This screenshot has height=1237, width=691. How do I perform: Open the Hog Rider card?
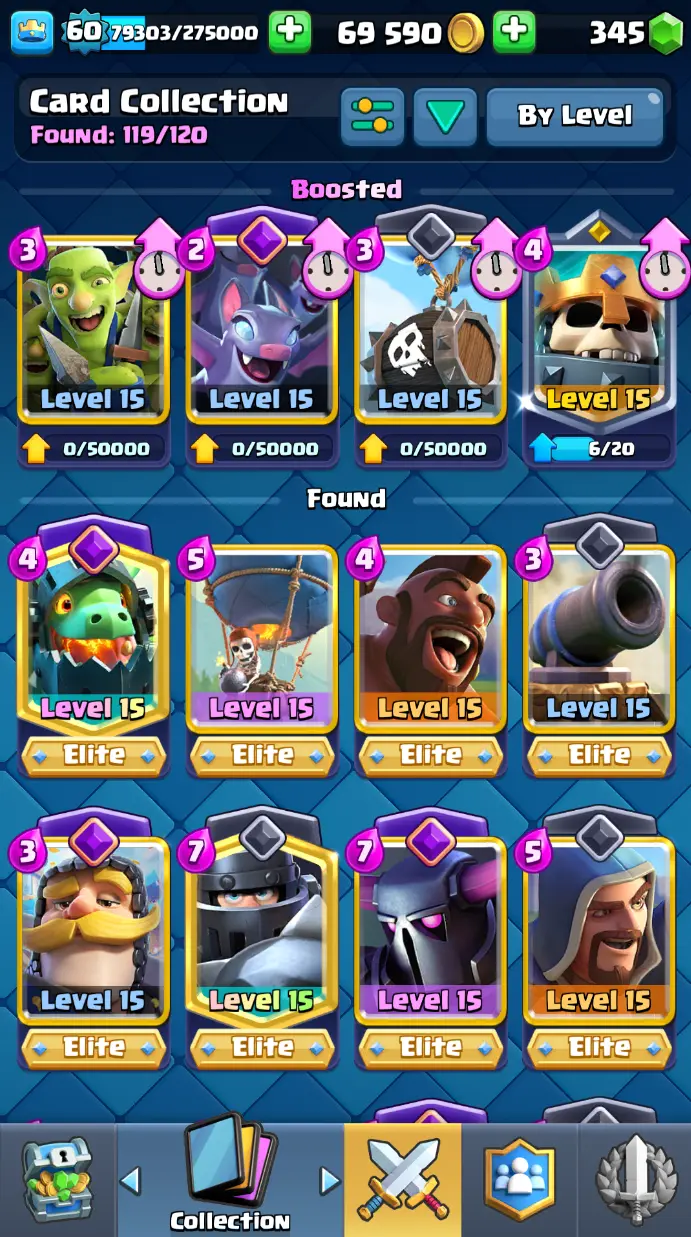(x=430, y=640)
